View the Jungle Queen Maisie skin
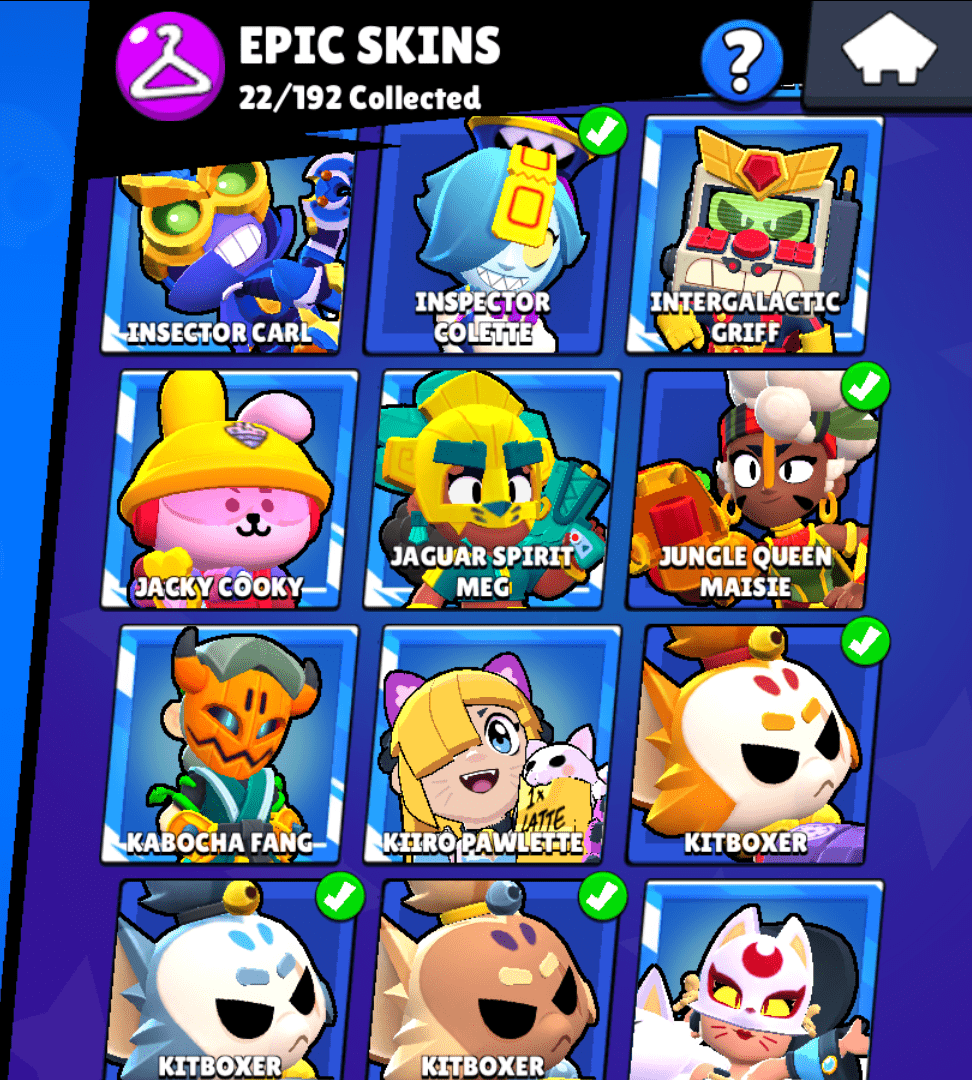Image resolution: width=972 pixels, height=1080 pixels. [x=752, y=490]
